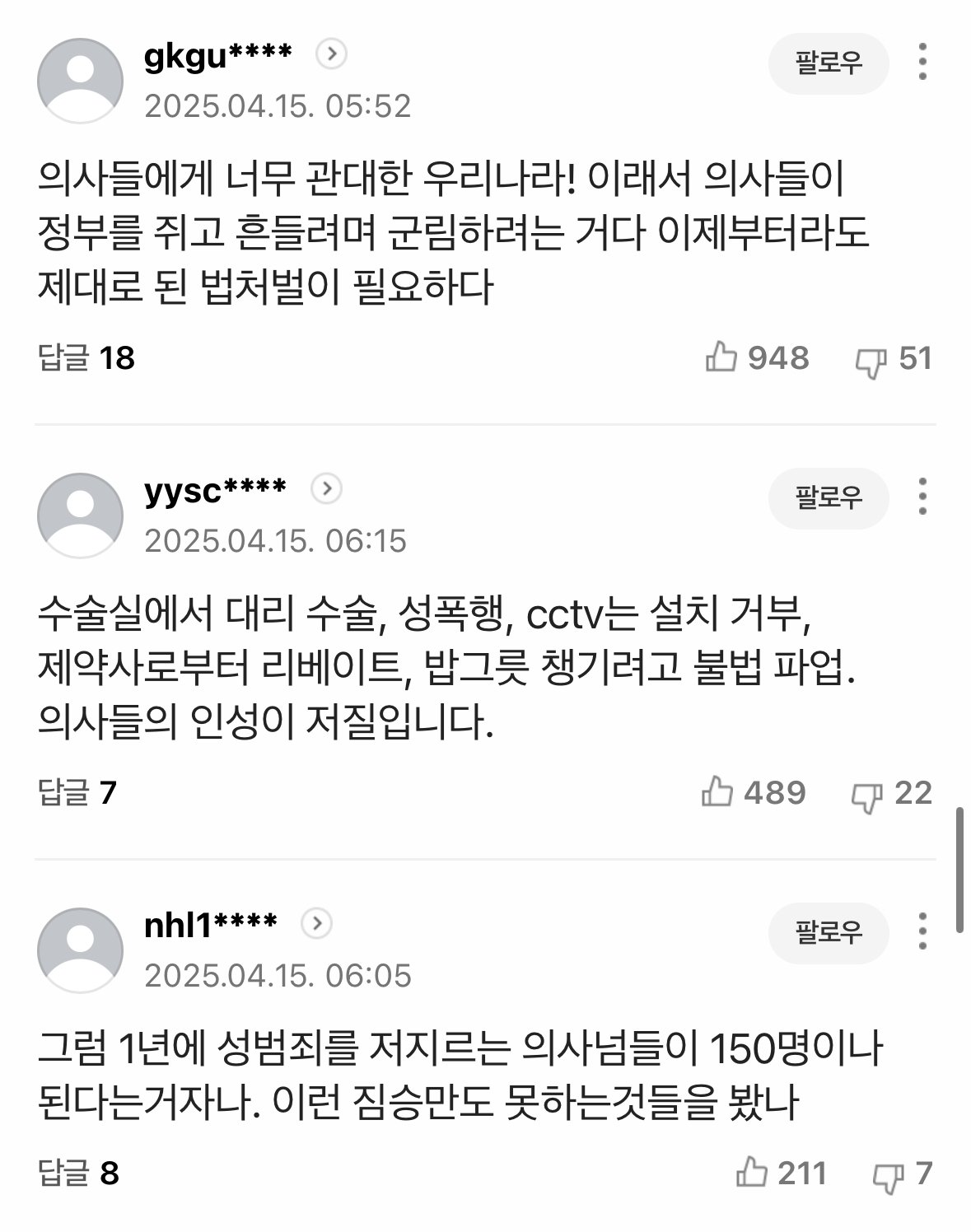The image size is (971, 1232).
Task: Open gkgu**** profile chevron
Action: click(331, 54)
